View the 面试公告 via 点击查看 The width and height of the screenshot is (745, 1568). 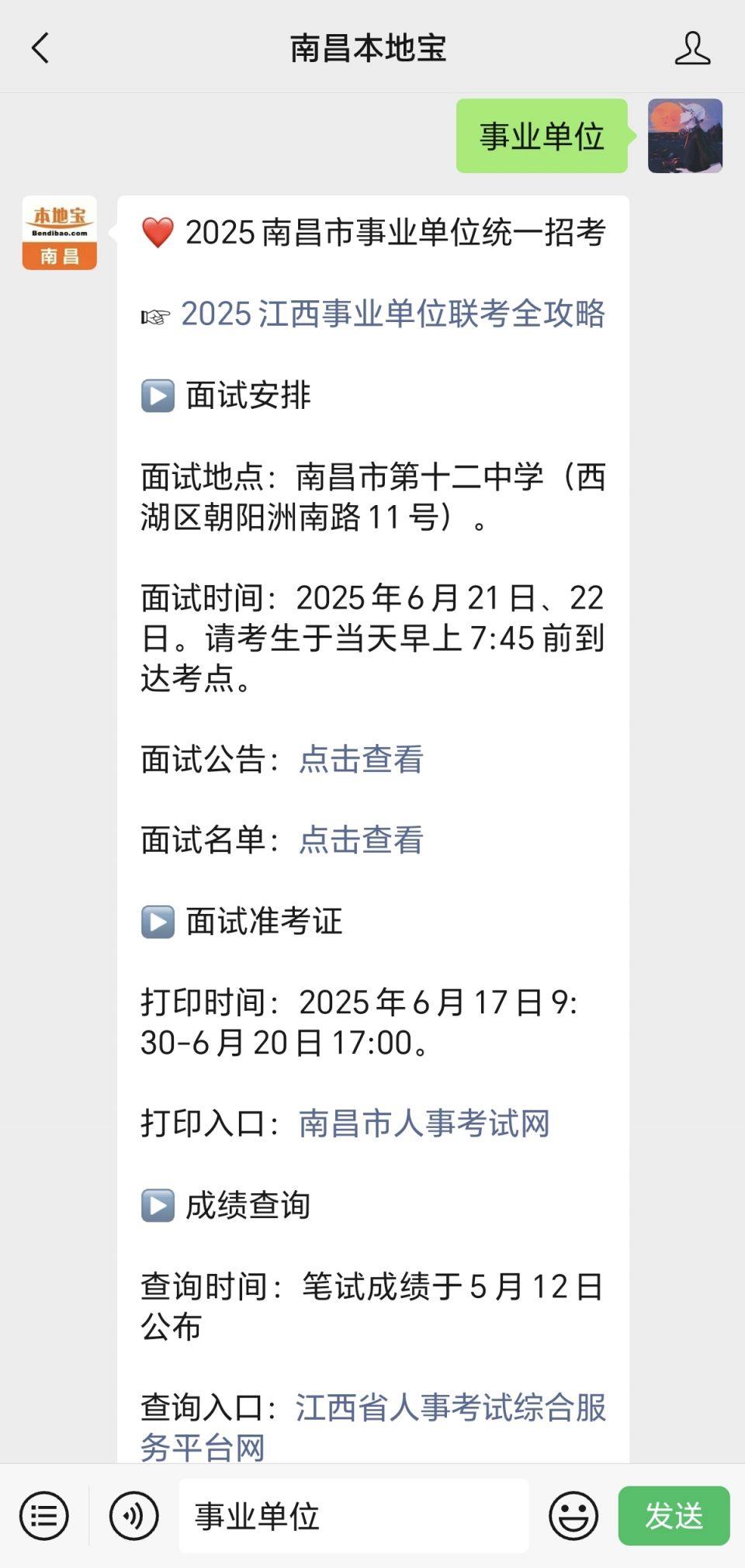(x=361, y=760)
